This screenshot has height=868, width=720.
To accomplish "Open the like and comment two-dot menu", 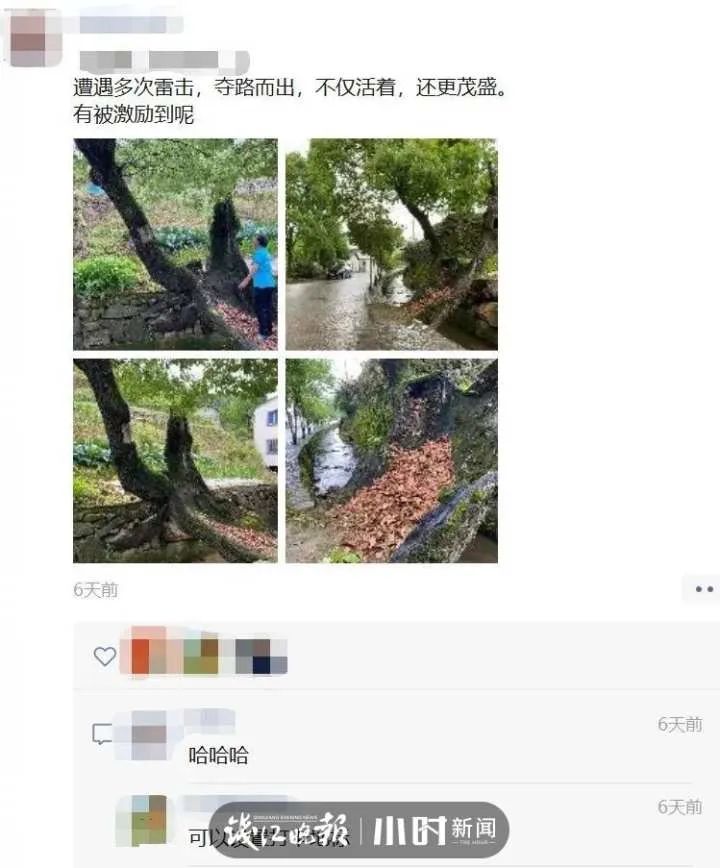I will [703, 589].
